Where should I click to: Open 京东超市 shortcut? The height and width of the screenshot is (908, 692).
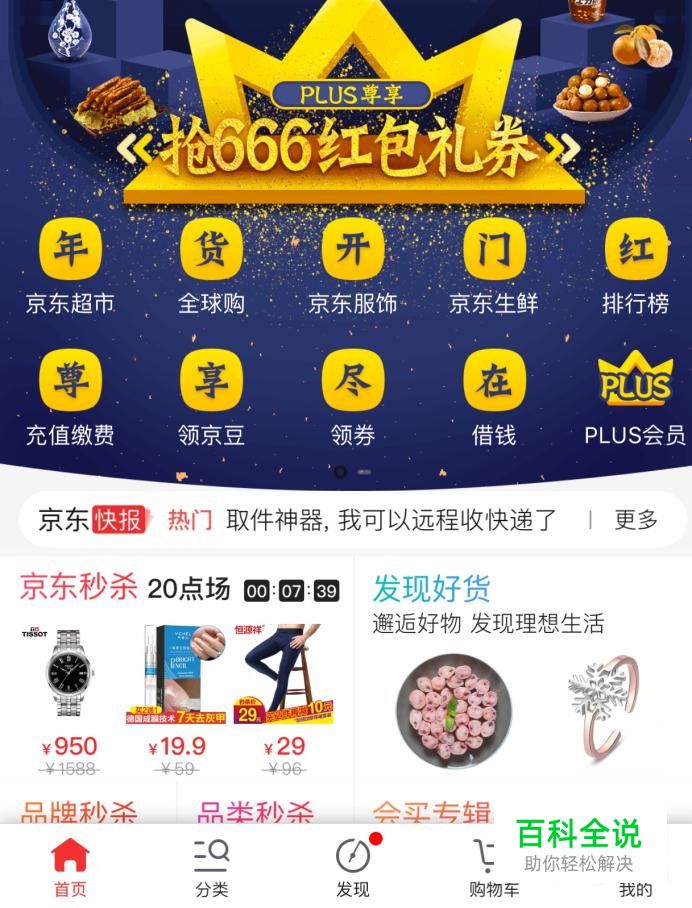point(70,264)
